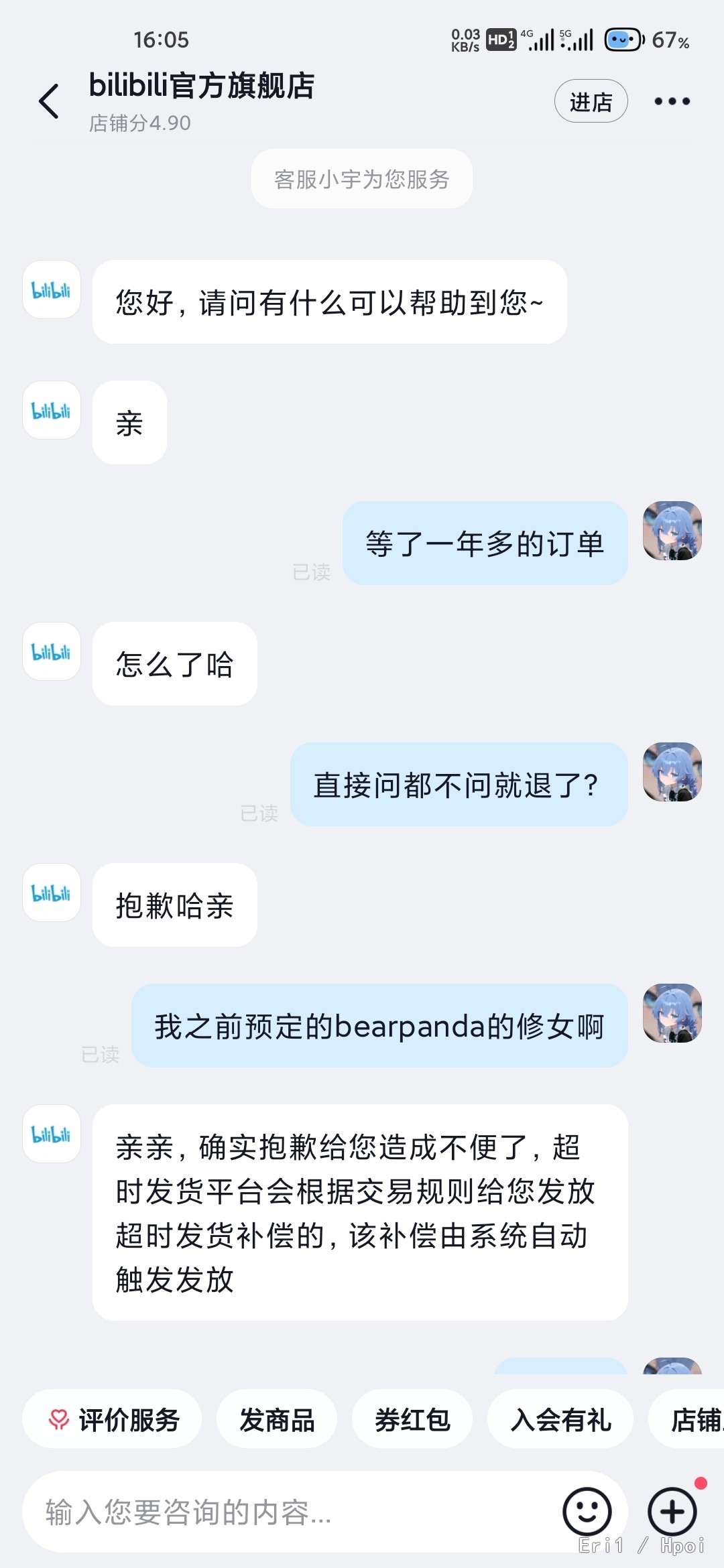Open the 券红包 chip
Viewport: 724px width, 1568px height.
coord(412,1419)
